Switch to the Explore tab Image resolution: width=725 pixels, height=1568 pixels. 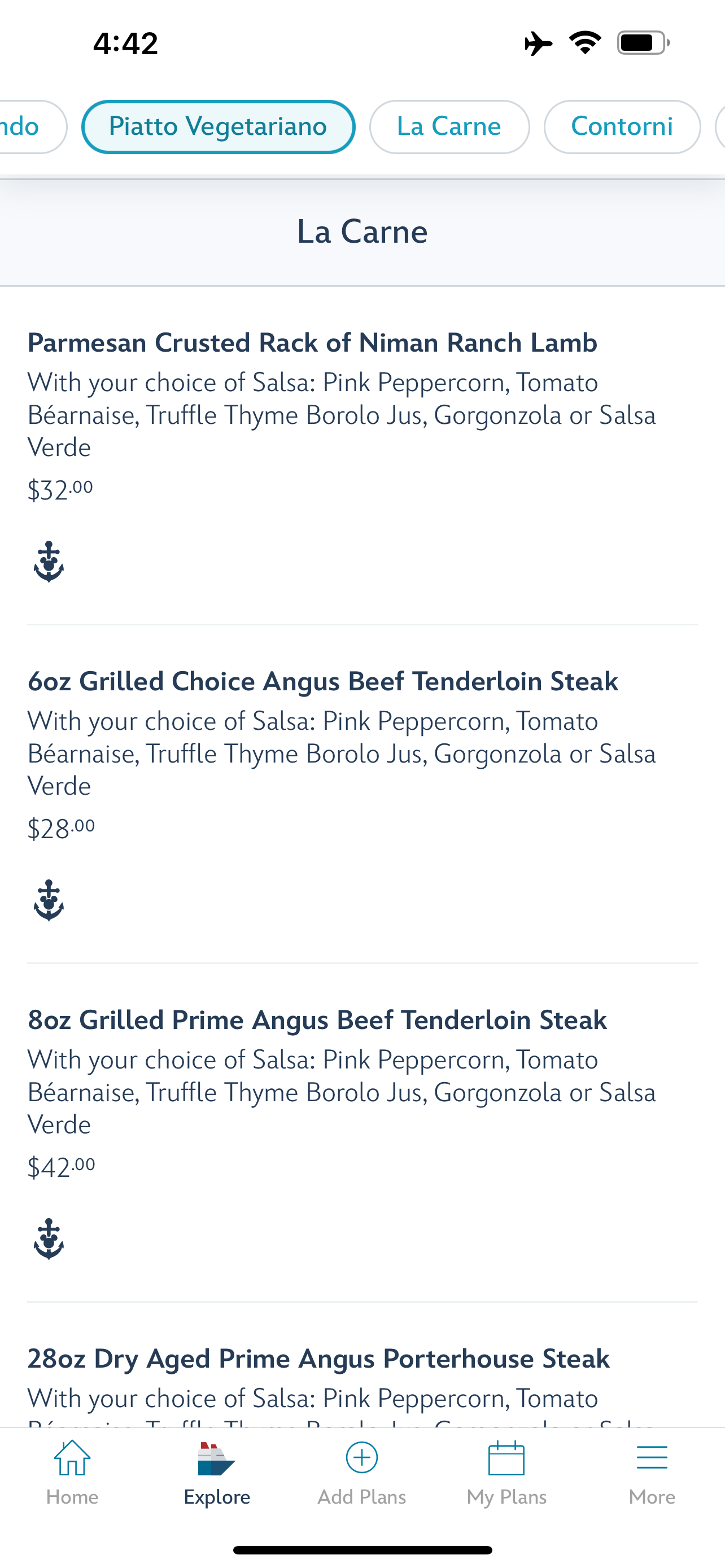point(217,1473)
